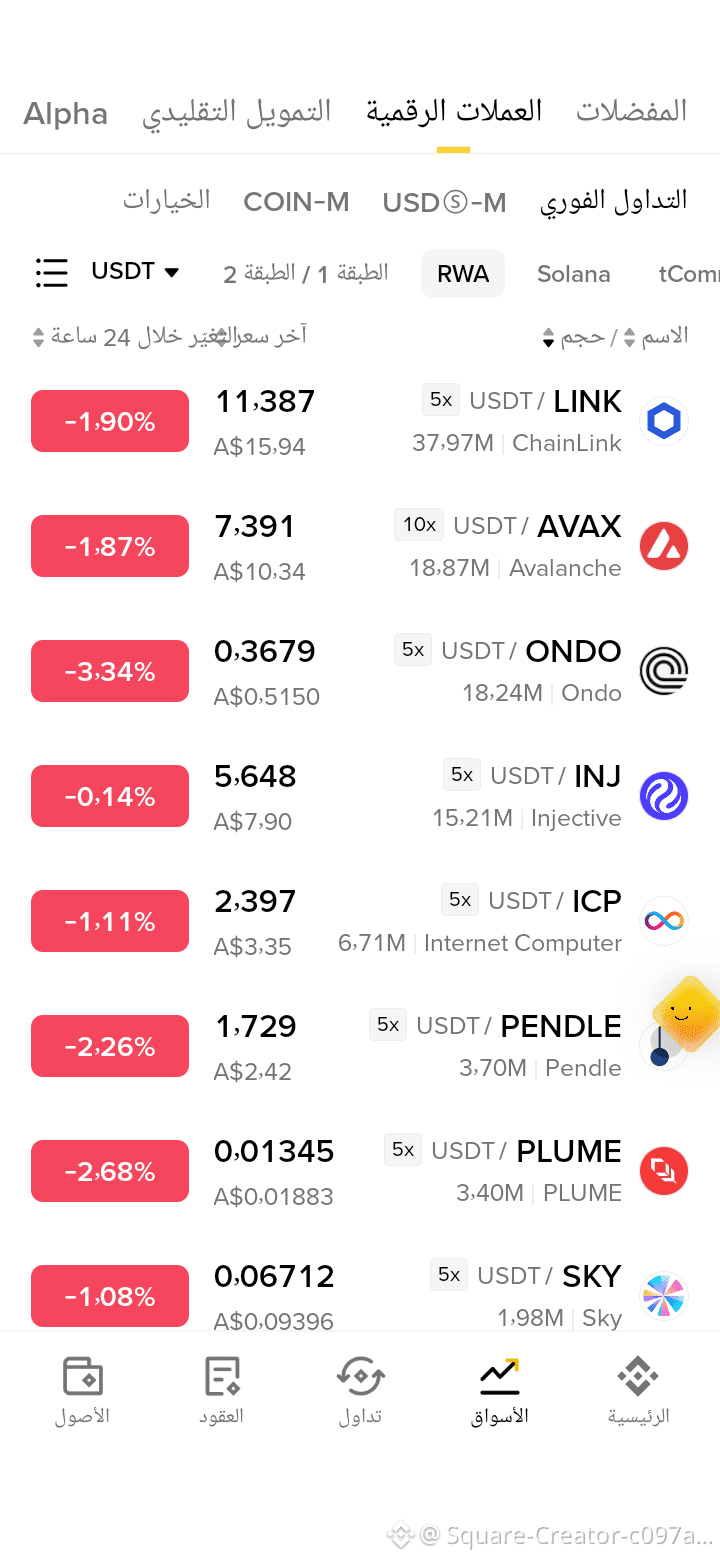
Task: Open the التمويل التقليدي tab
Action: (x=236, y=112)
